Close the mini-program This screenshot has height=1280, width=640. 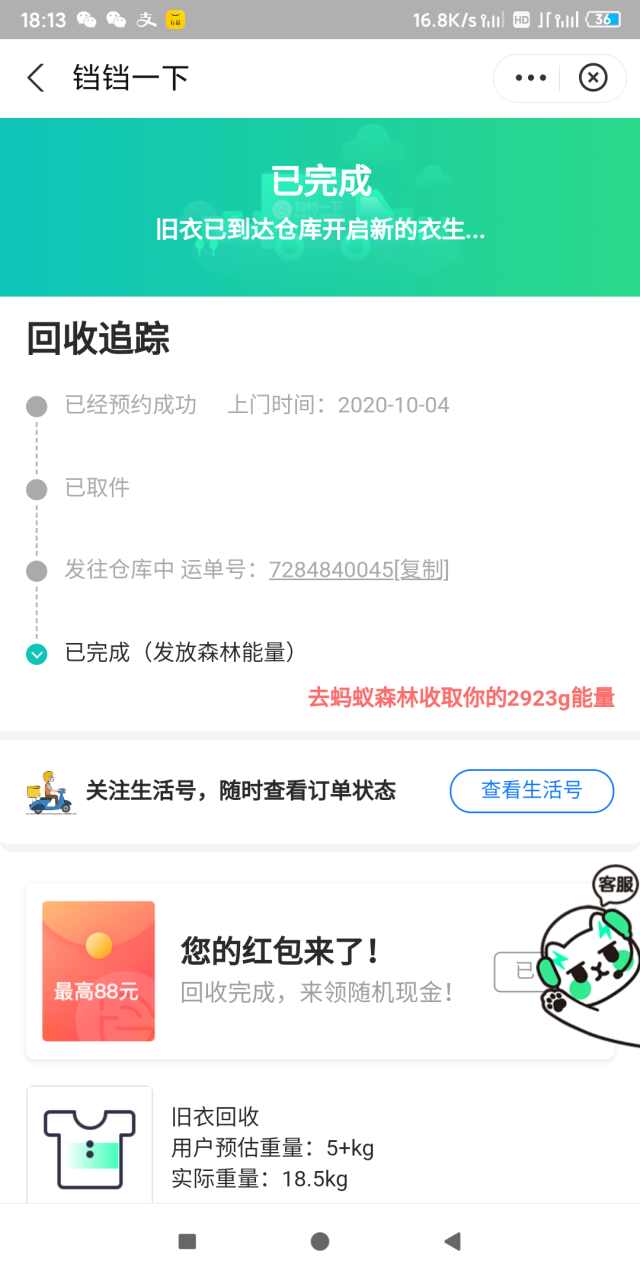click(593, 78)
